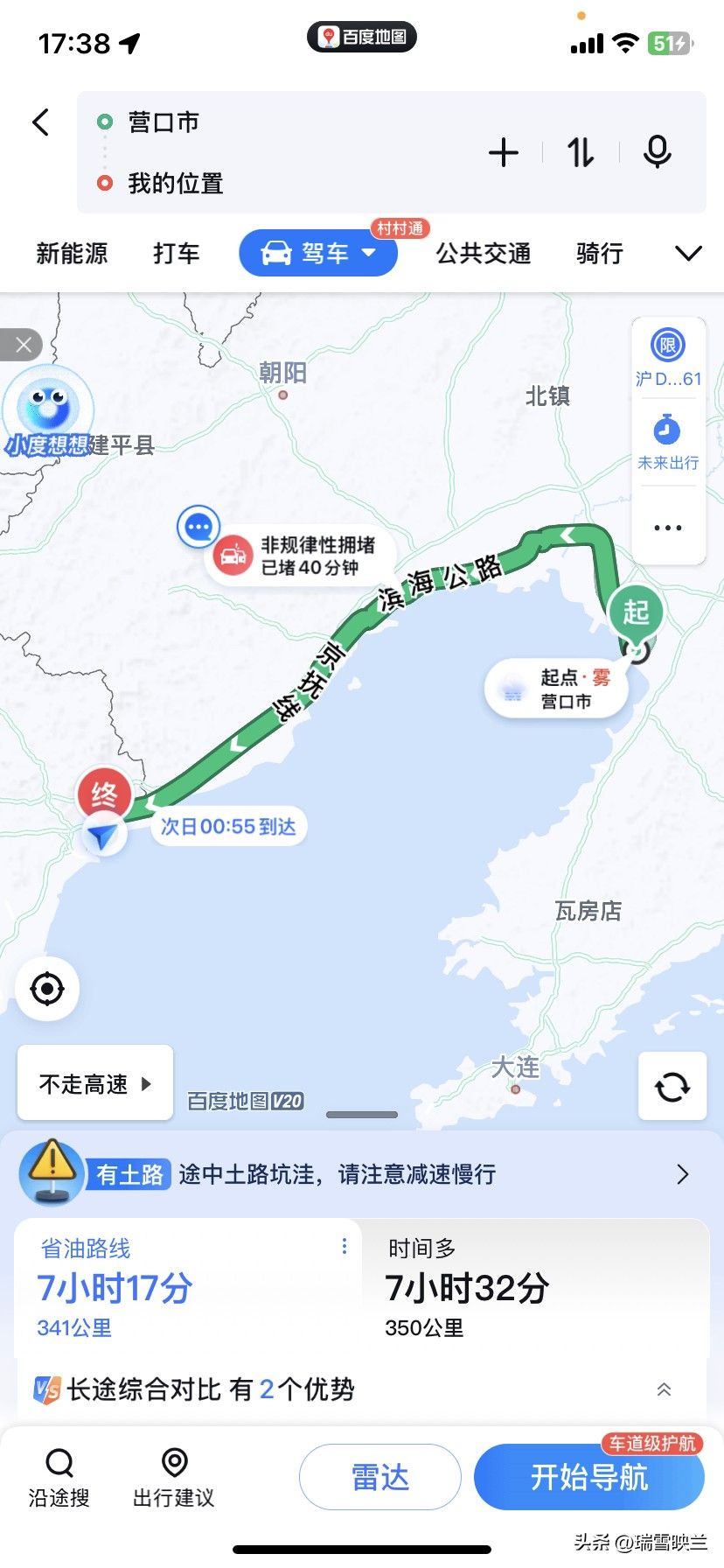Go back from route planning
The height and width of the screenshot is (1568, 724).
click(x=41, y=122)
